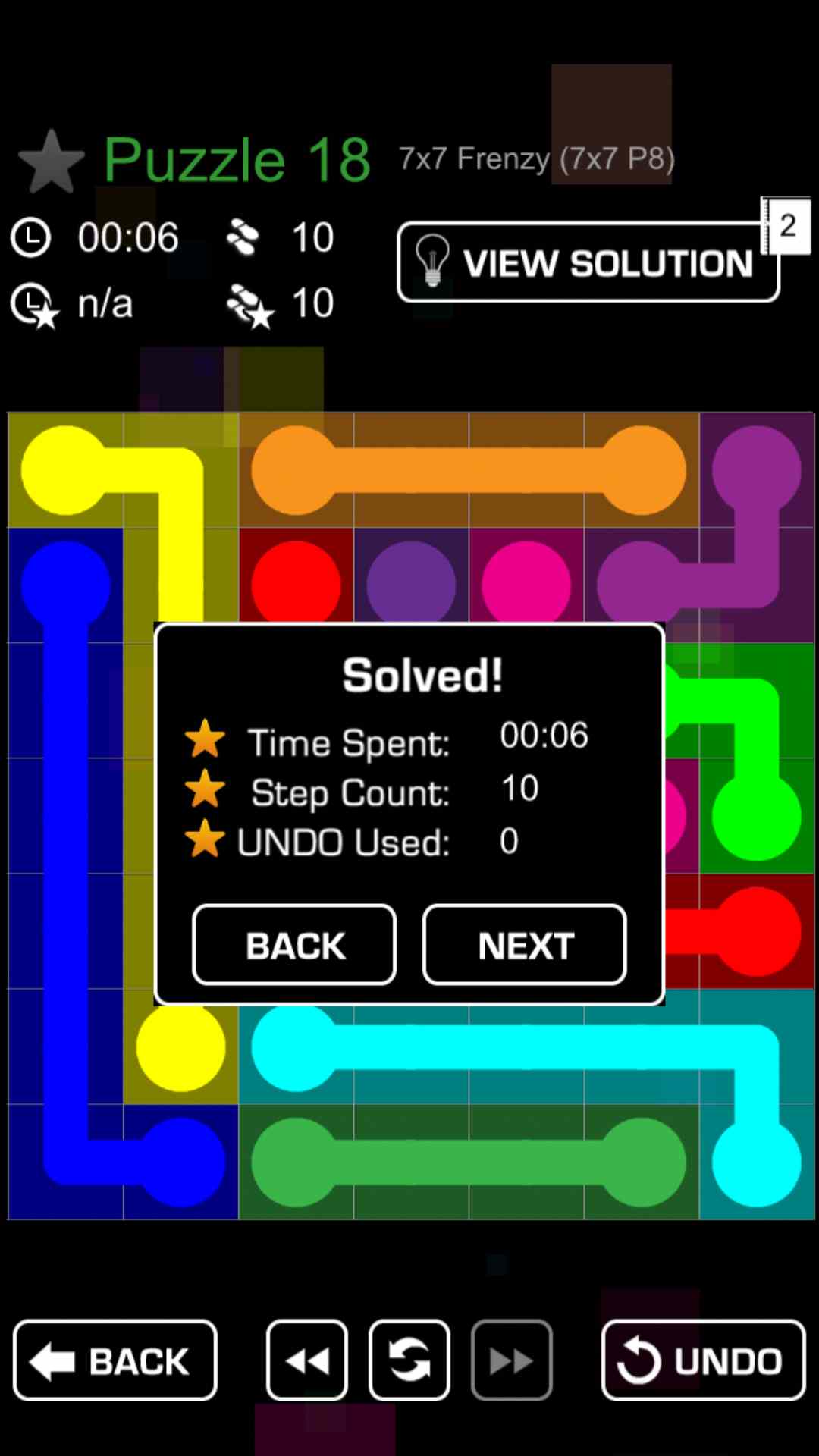Restart the puzzle with the refresh icon
819x1456 pixels.
click(409, 1360)
